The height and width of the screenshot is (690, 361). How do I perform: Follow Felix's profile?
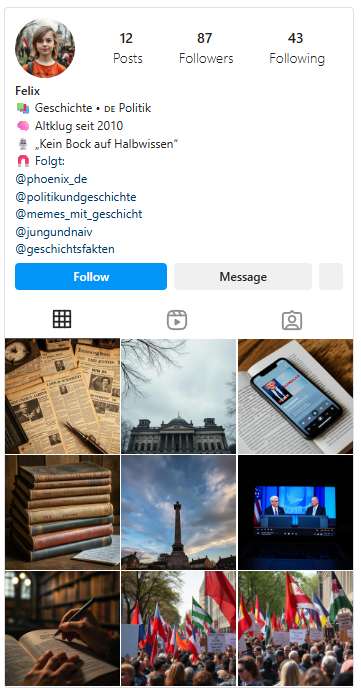[91, 276]
